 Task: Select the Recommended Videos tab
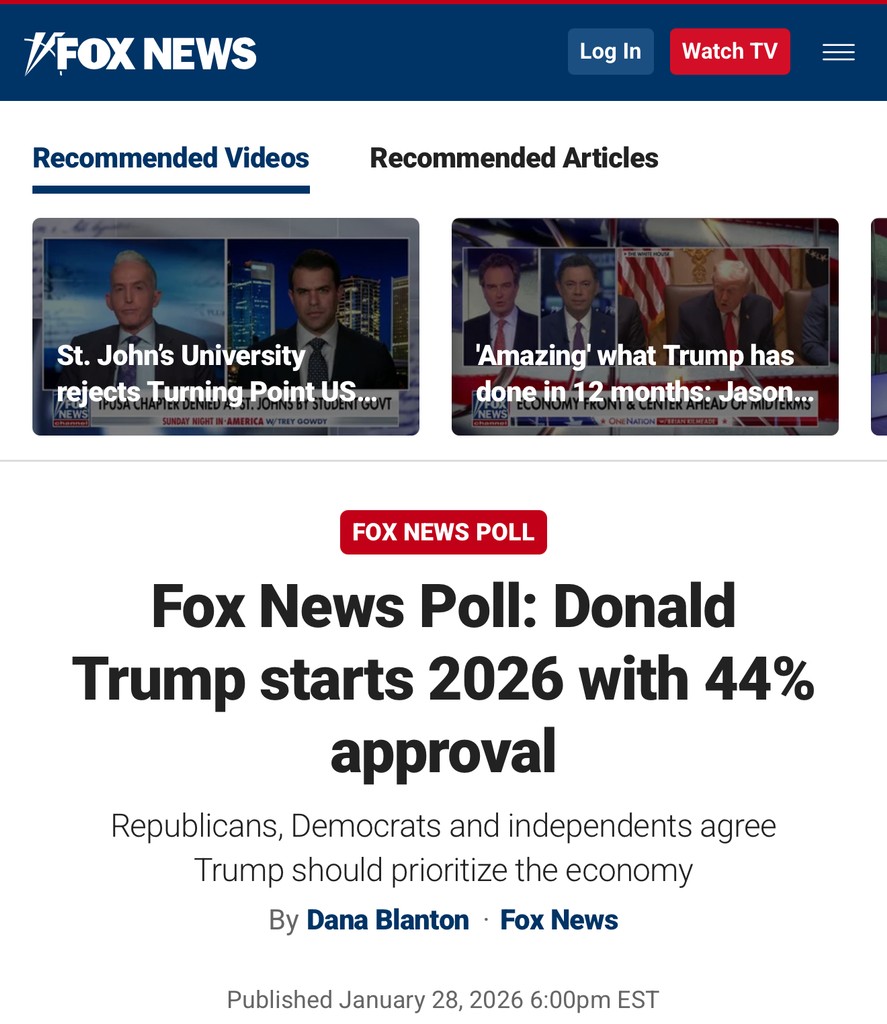pos(171,158)
